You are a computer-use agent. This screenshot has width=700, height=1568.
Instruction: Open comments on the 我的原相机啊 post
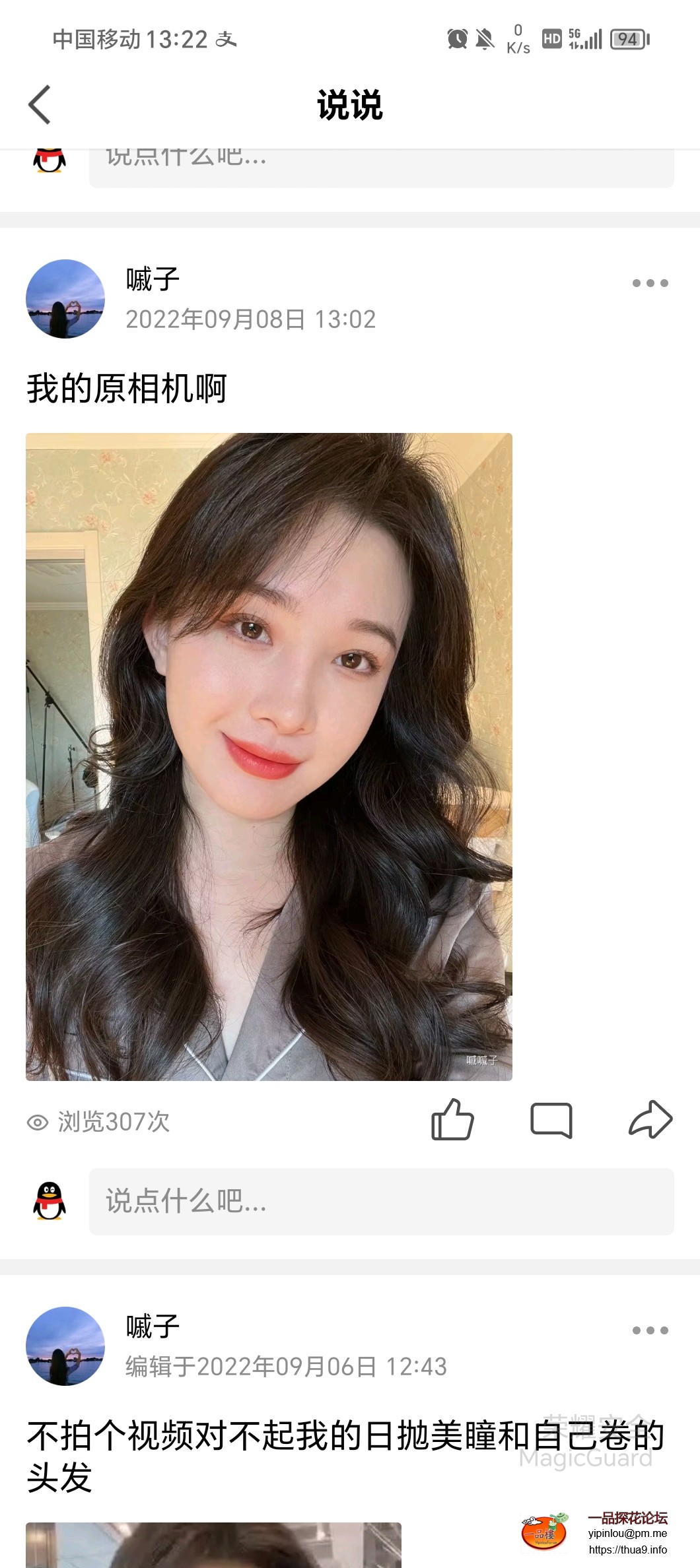click(x=551, y=1120)
